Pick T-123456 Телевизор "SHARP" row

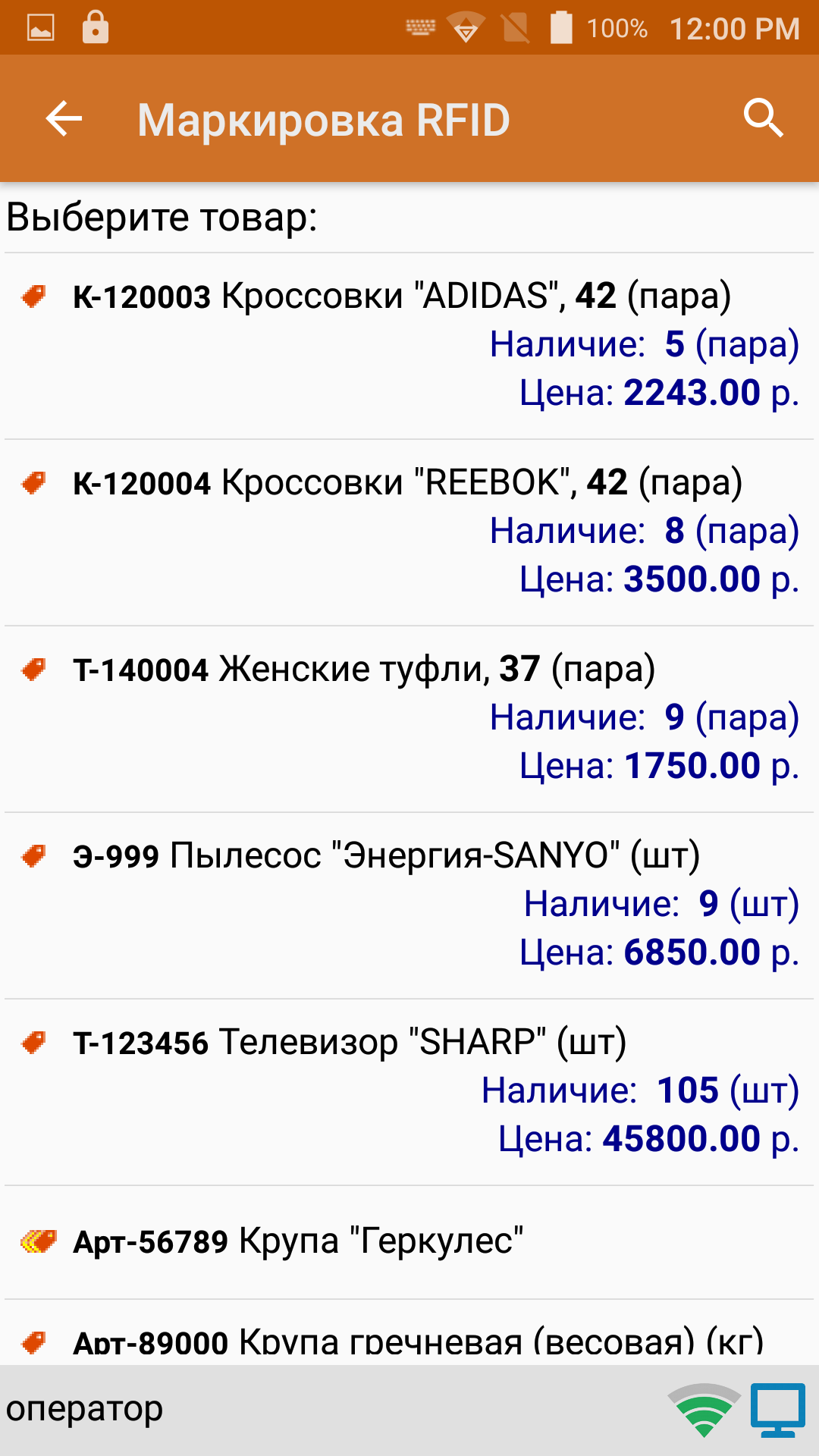click(x=409, y=1092)
